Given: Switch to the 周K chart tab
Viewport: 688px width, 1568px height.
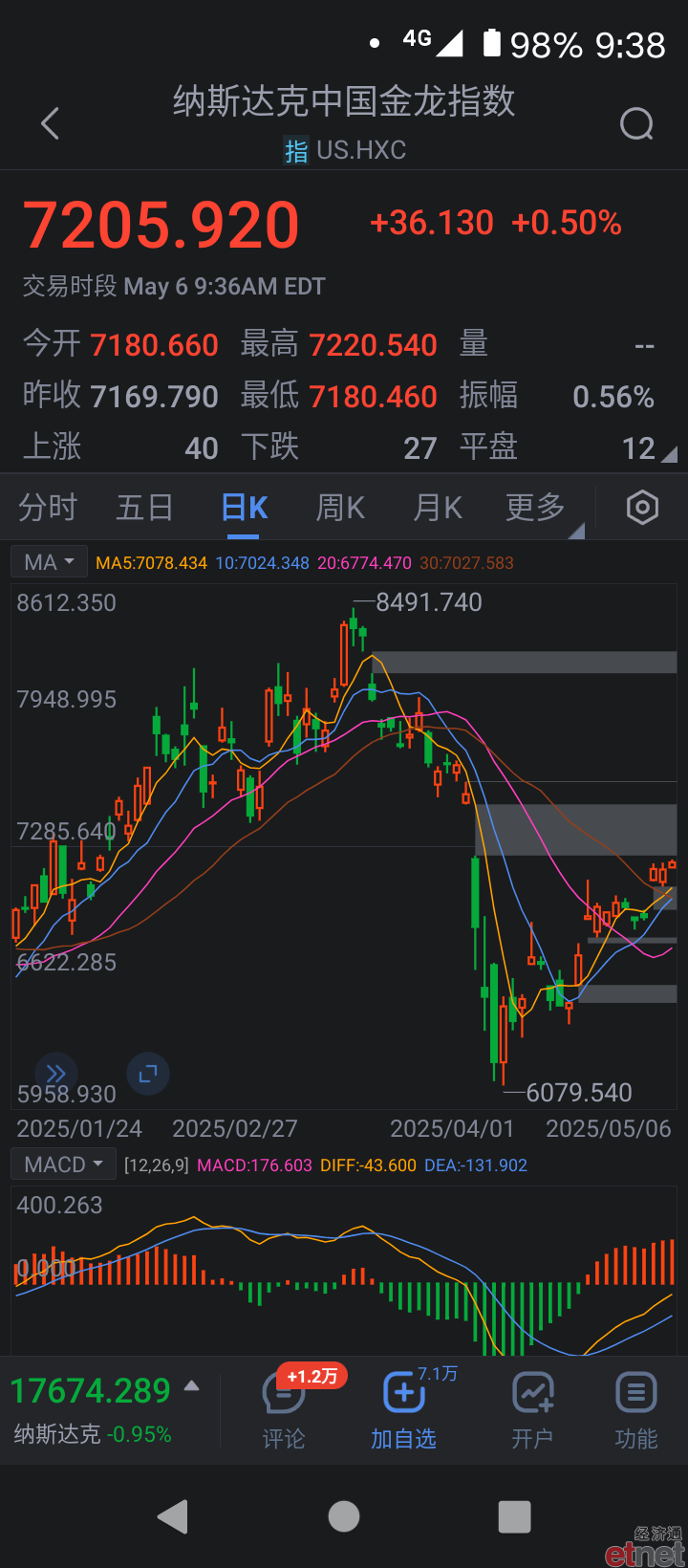Looking at the screenshot, I should click(340, 508).
